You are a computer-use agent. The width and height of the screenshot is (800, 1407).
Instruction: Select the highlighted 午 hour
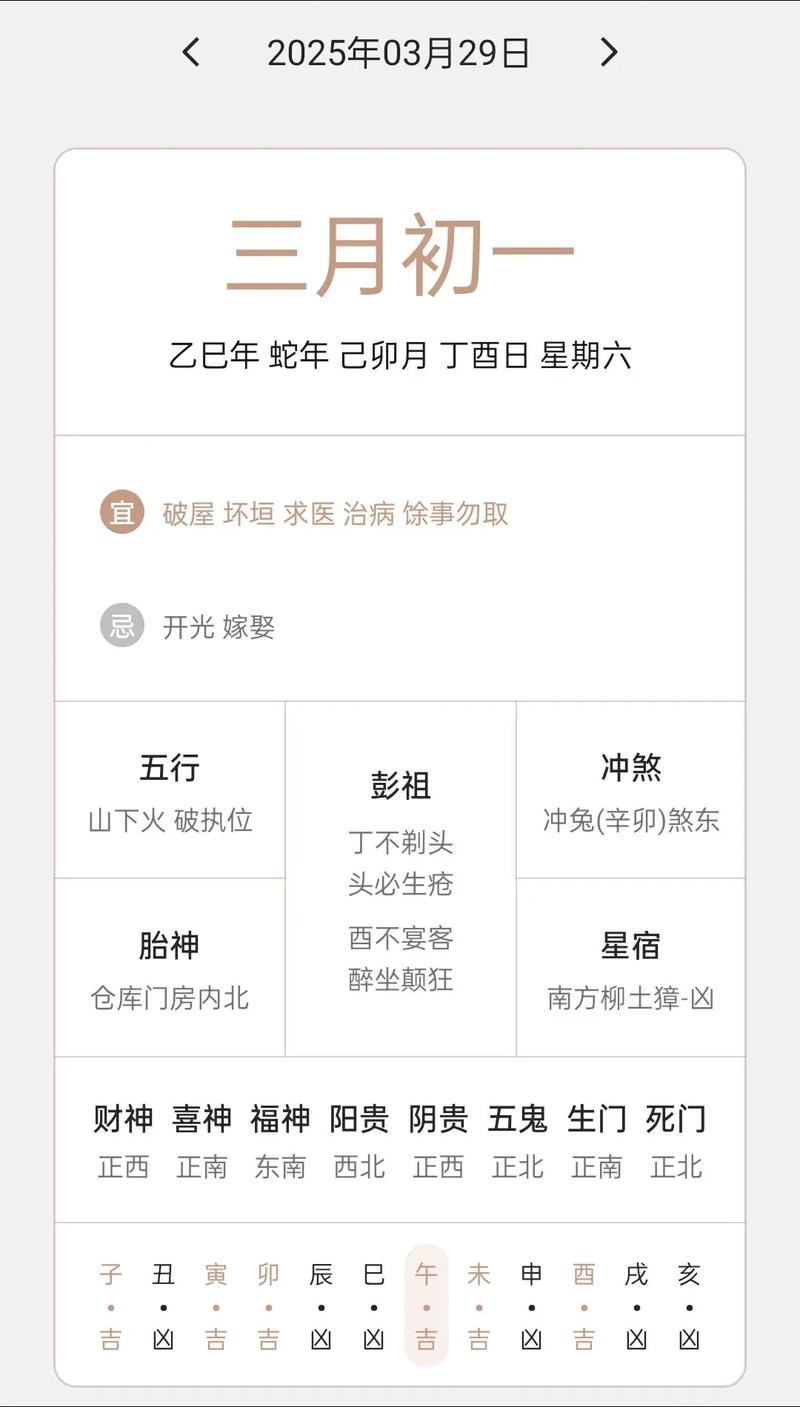(x=426, y=1306)
